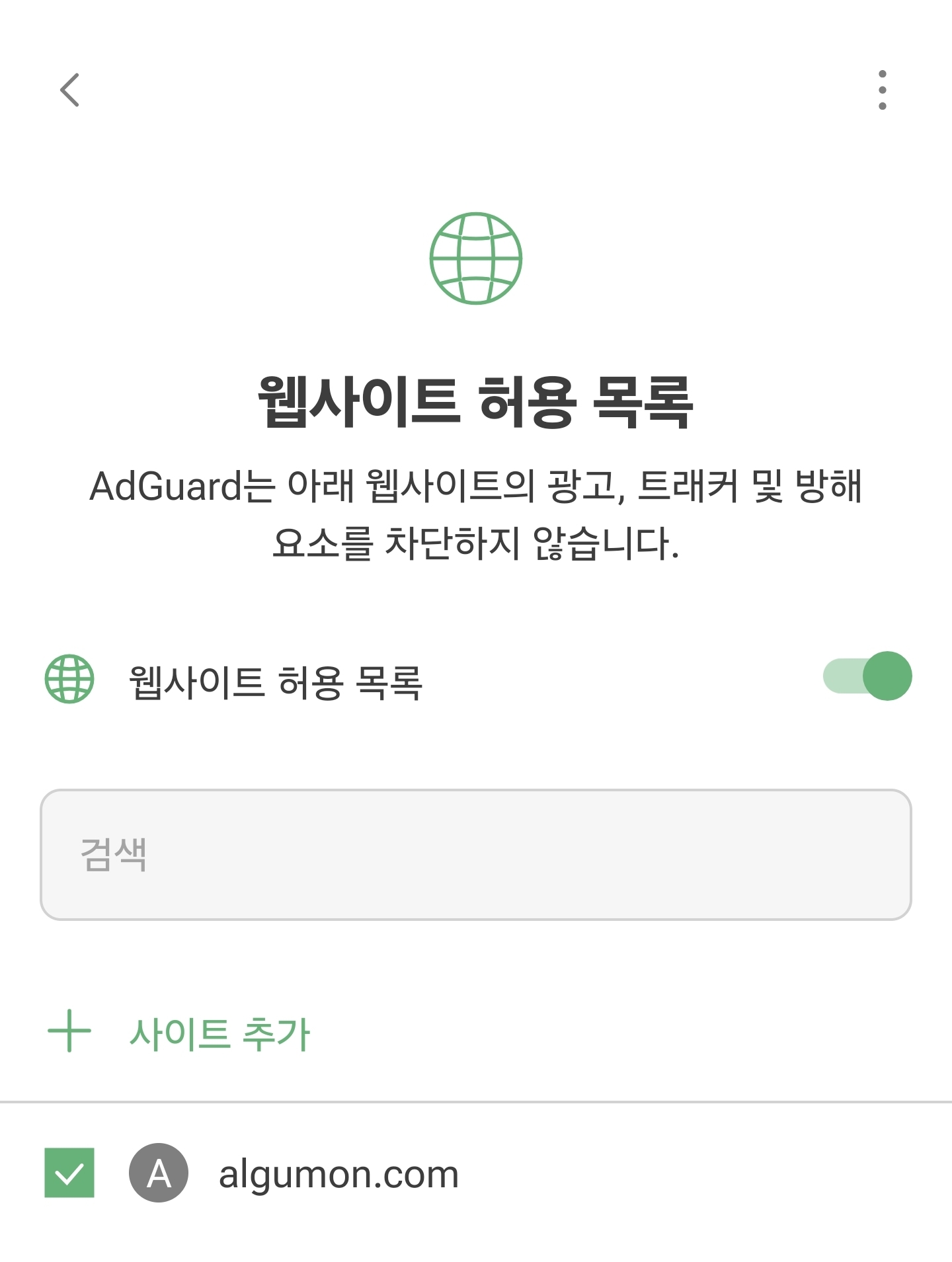Turn off the 웹사이트 허용 목록 switch
This screenshot has width=952, height=1262.
pyautogui.click(x=867, y=676)
